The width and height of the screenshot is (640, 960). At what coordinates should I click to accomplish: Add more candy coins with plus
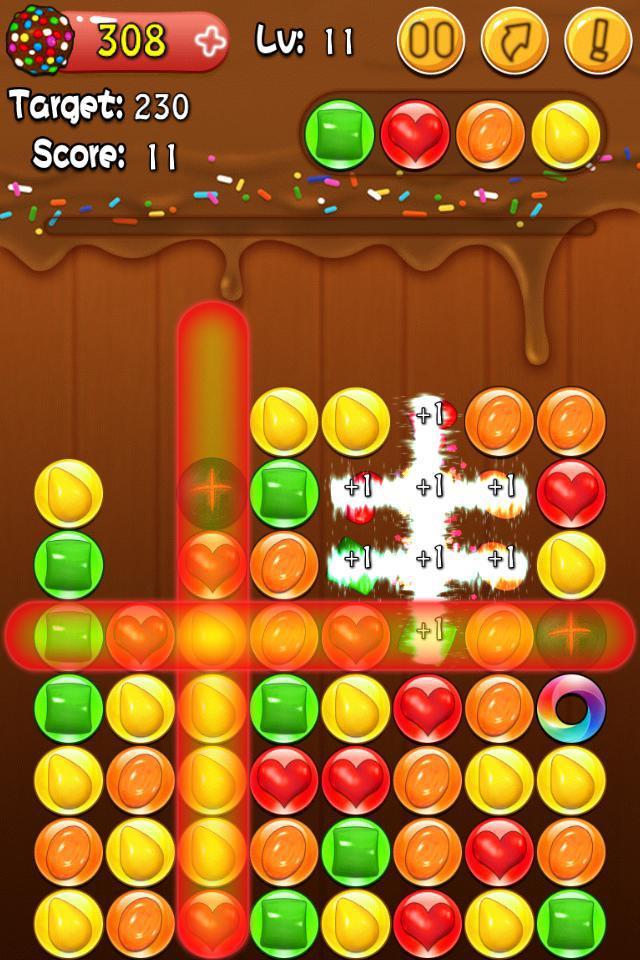211,41
